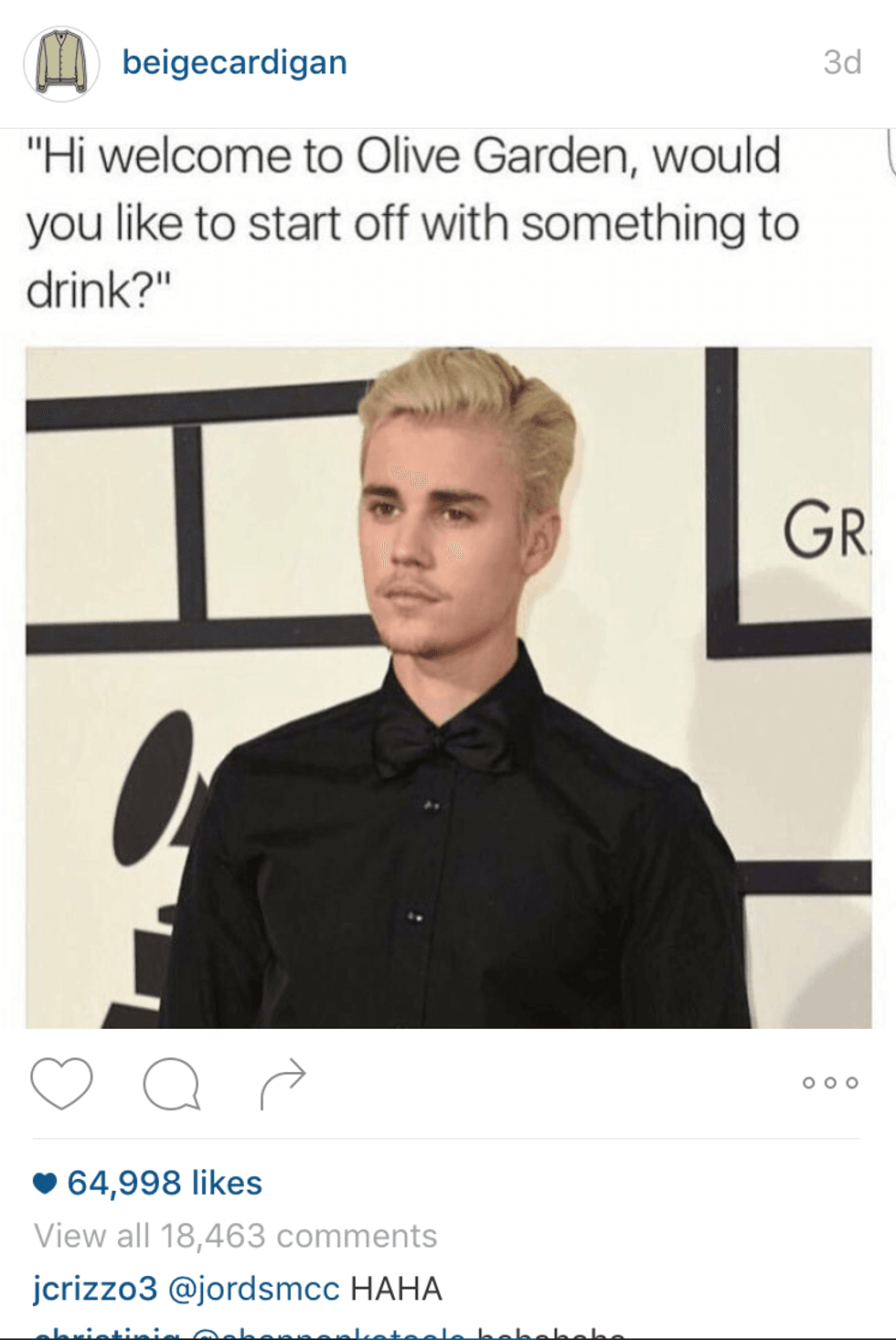Open the beigecardigan username link
The height and width of the screenshot is (1340, 896).
234,63
